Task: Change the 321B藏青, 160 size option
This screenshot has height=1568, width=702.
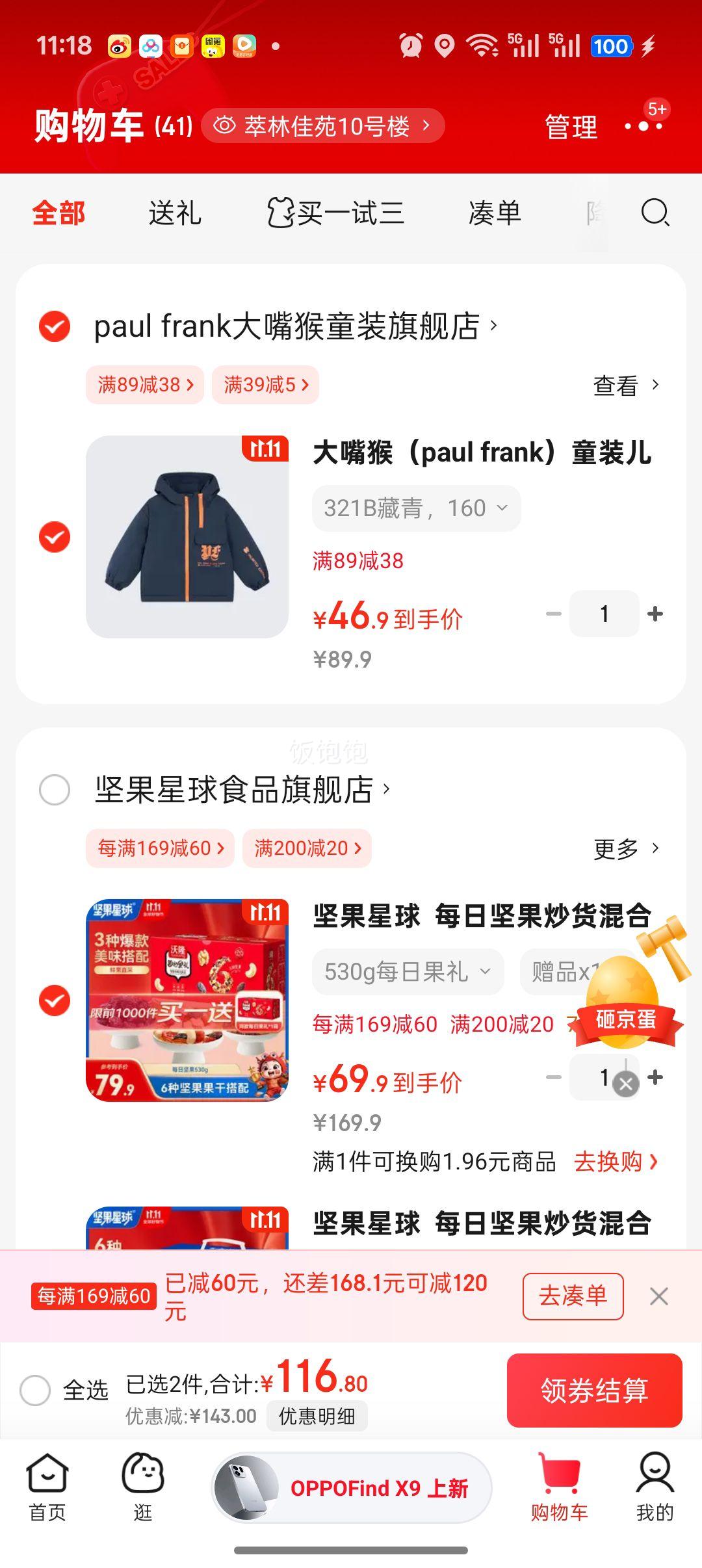Action: [416, 508]
